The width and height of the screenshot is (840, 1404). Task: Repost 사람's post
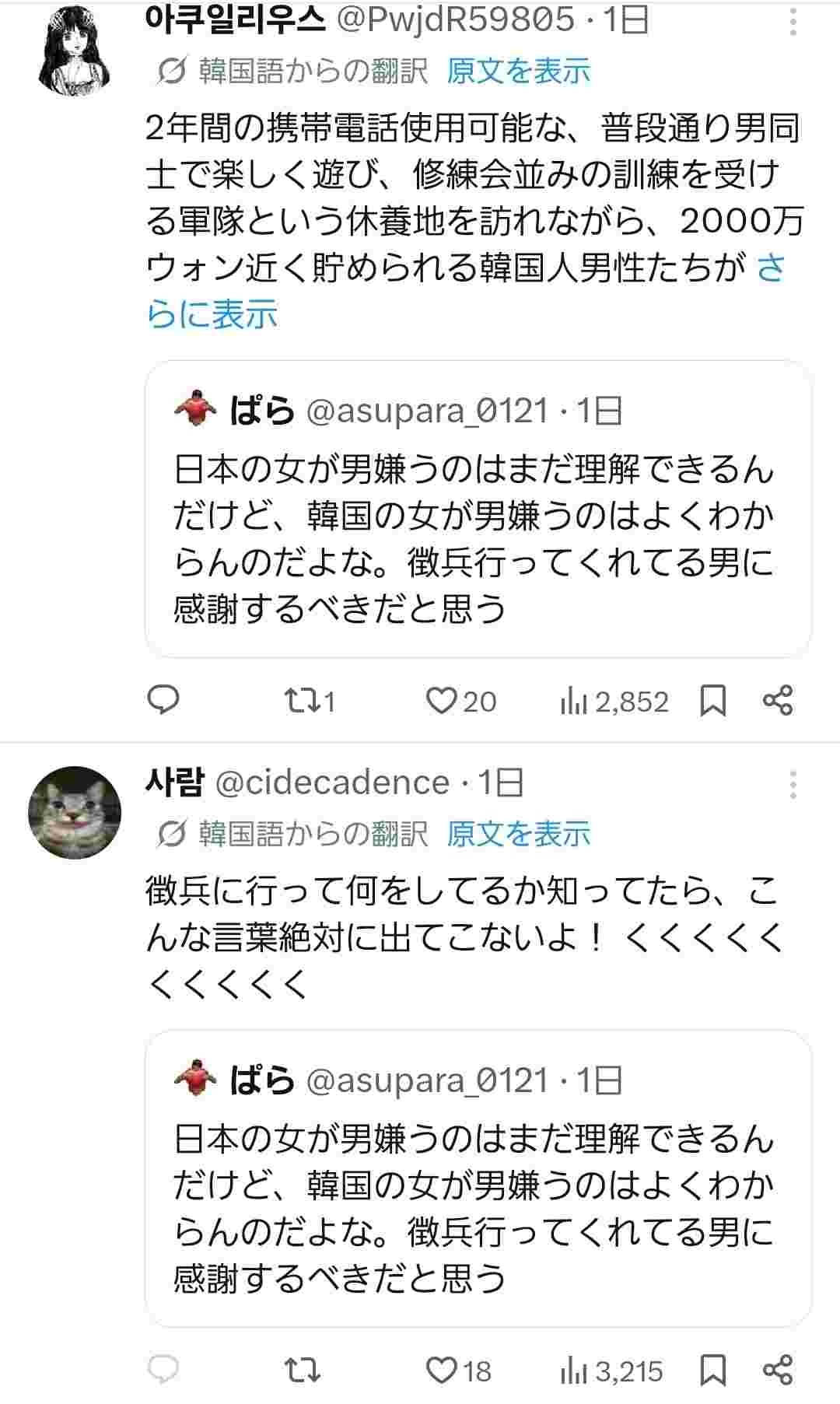click(x=300, y=1371)
